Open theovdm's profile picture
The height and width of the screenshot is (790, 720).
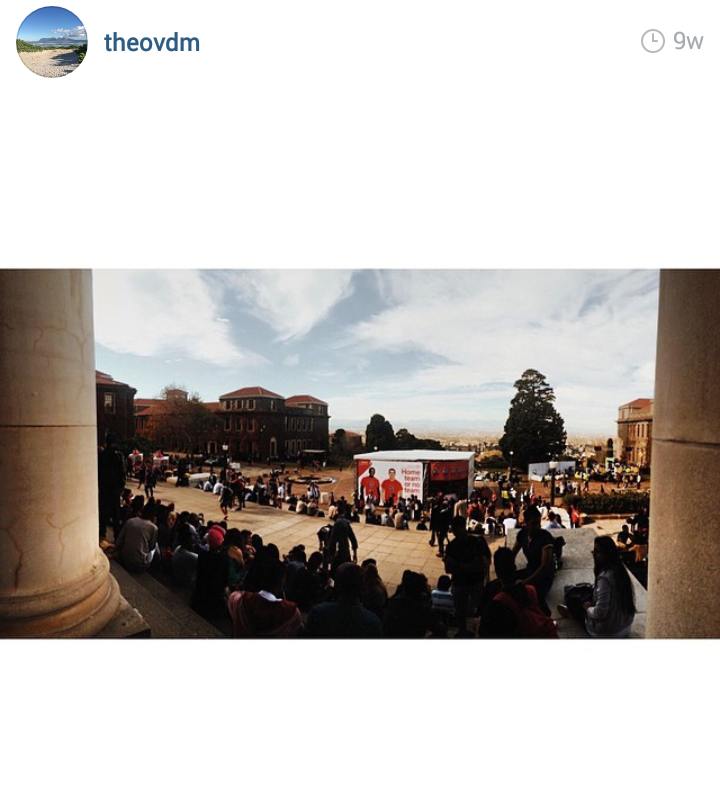pos(52,42)
